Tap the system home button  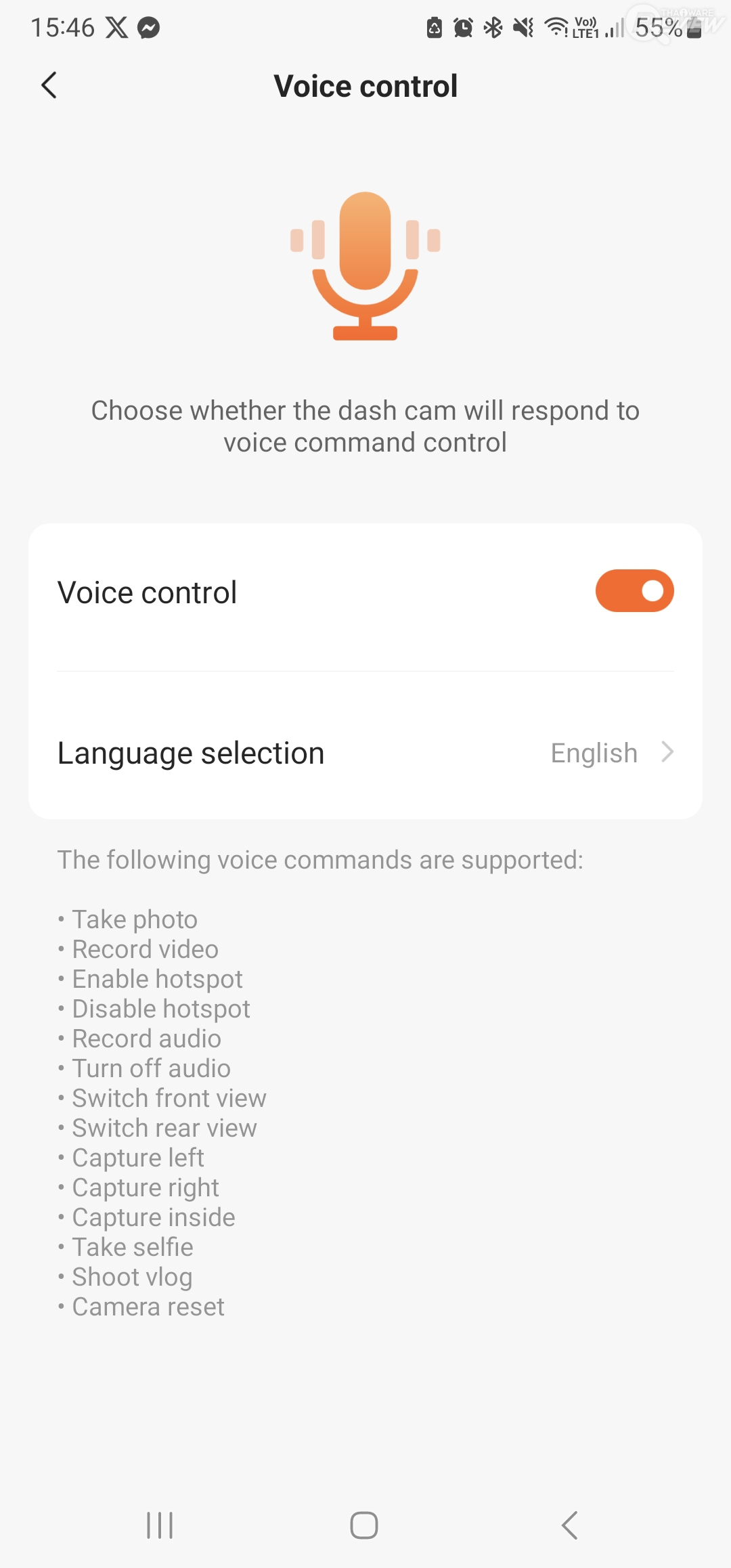click(x=364, y=1525)
